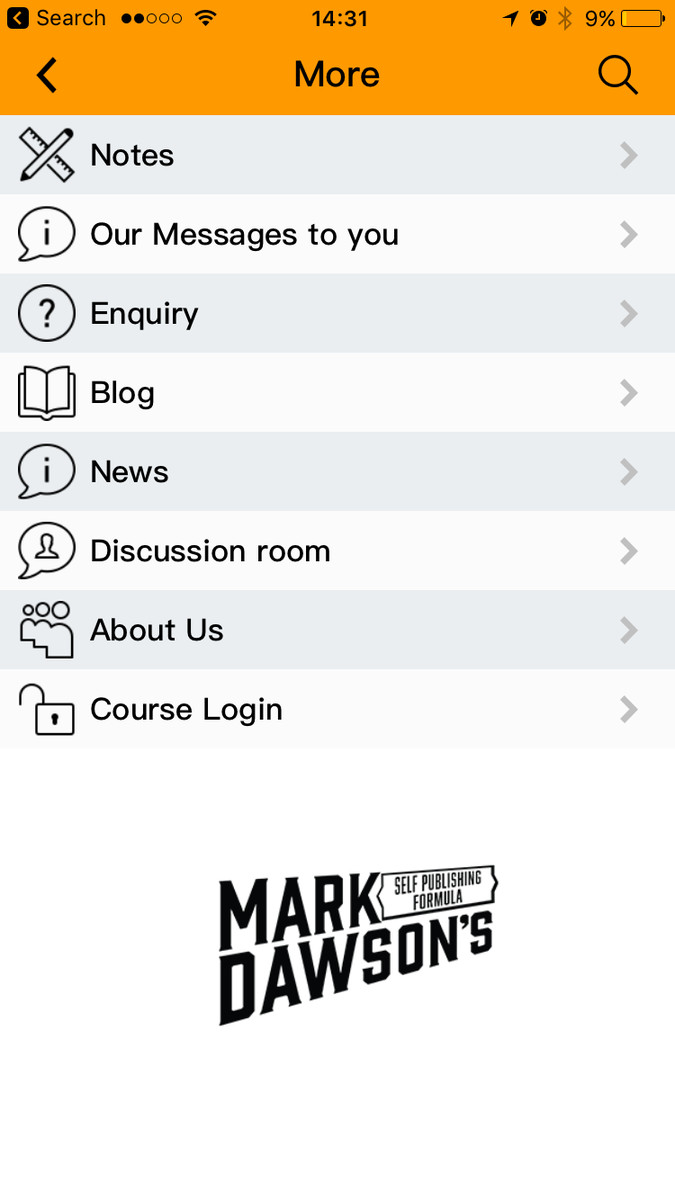
Task: Return to Search via status bar link
Action: coord(56,18)
